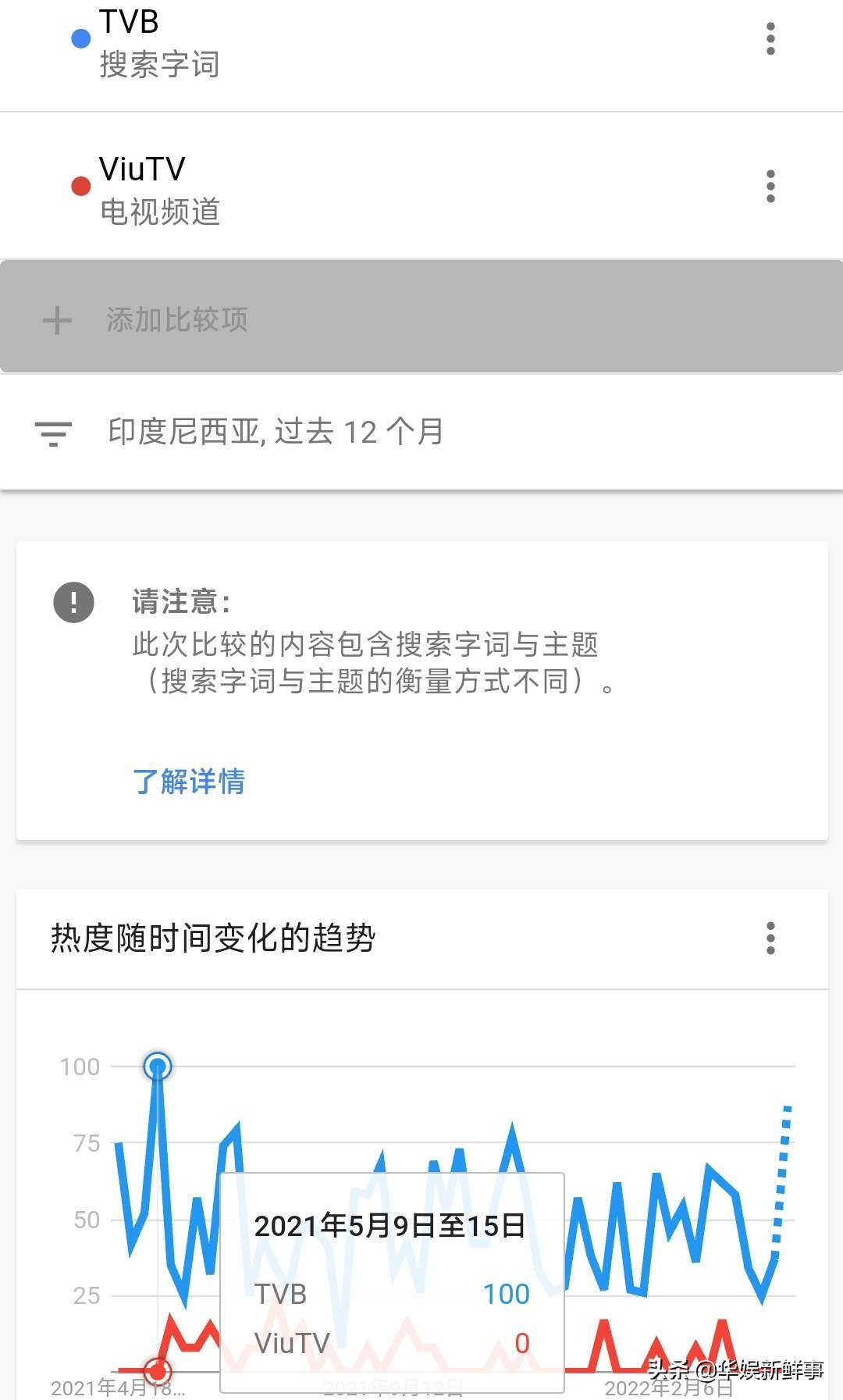
Task: Open the 热度随时间变化的趋势 chart options menu
Action: coord(770,938)
